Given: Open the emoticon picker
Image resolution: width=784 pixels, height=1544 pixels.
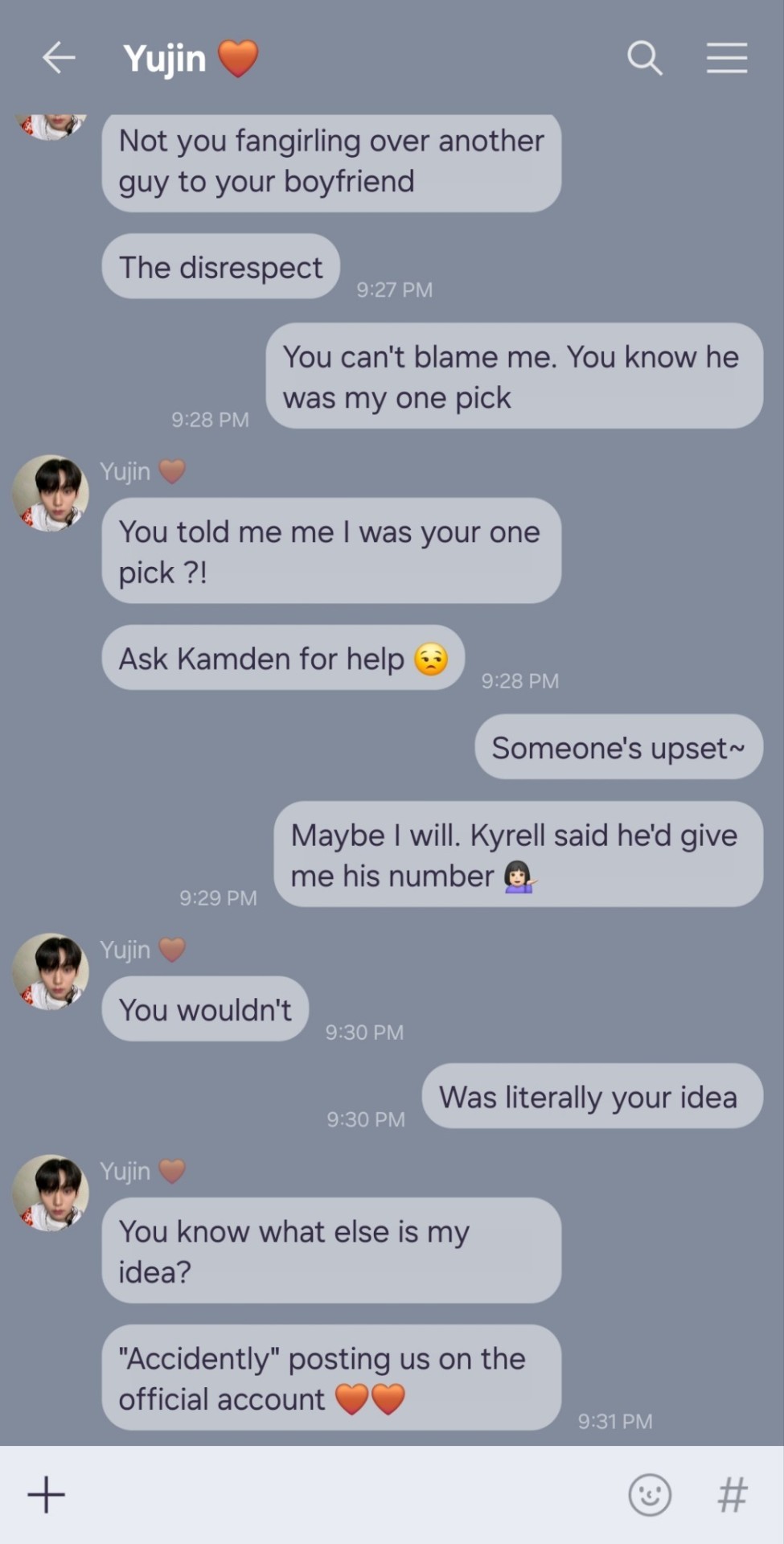Looking at the screenshot, I should 649,1495.
